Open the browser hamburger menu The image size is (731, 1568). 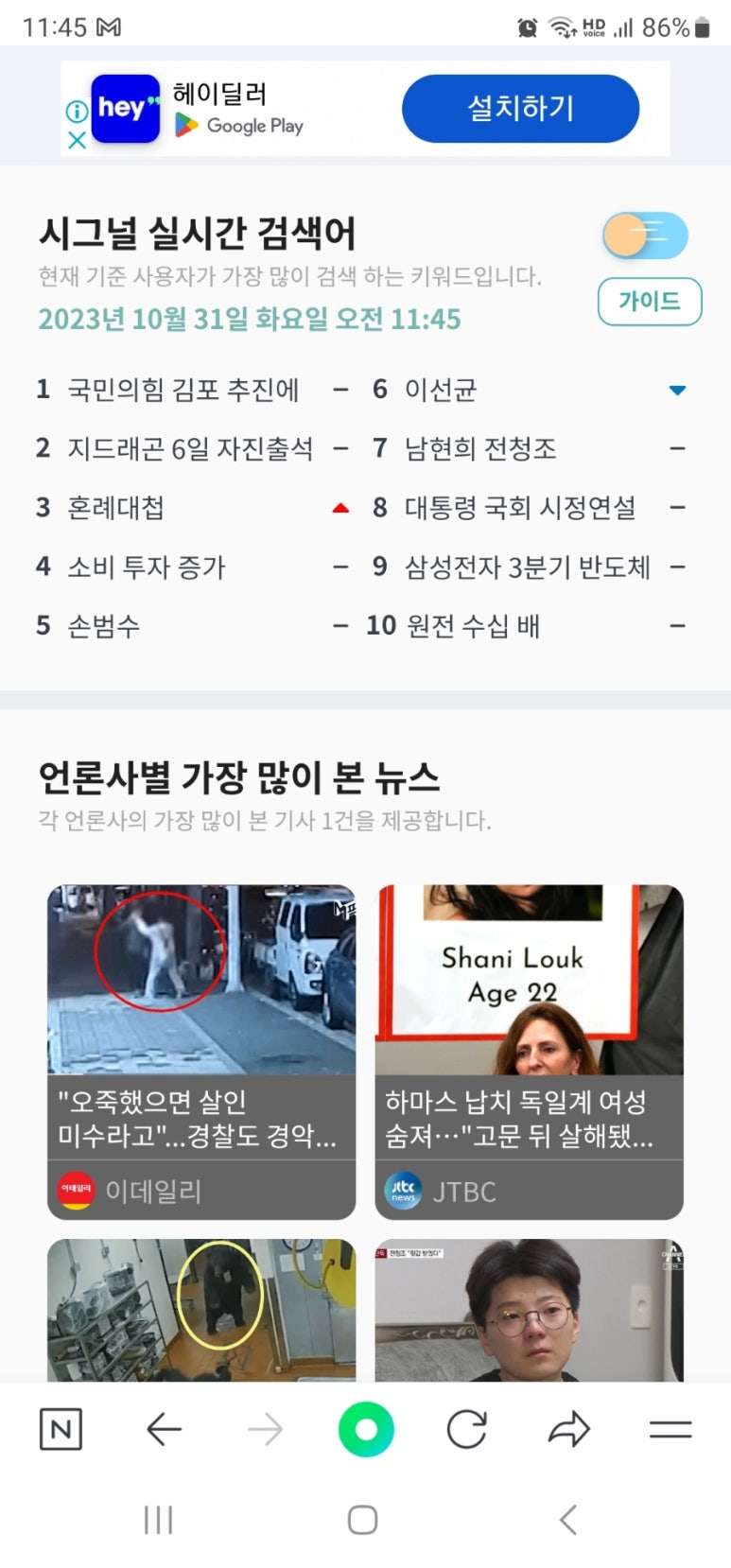tap(670, 1429)
